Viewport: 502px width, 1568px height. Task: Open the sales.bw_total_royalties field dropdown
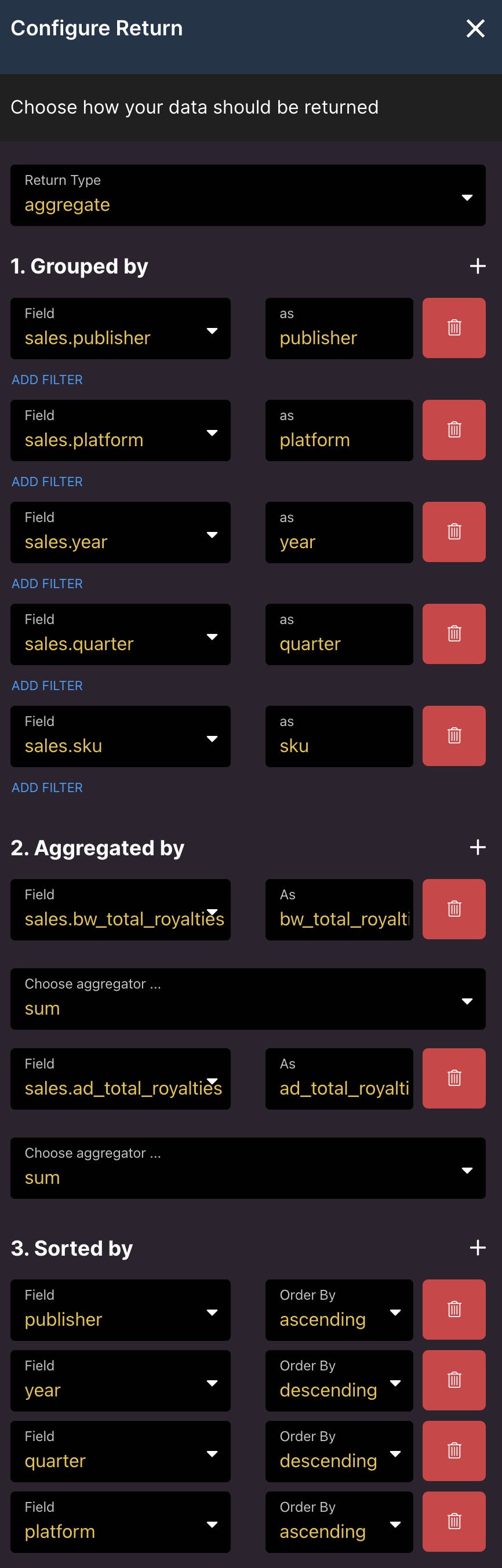click(120, 910)
